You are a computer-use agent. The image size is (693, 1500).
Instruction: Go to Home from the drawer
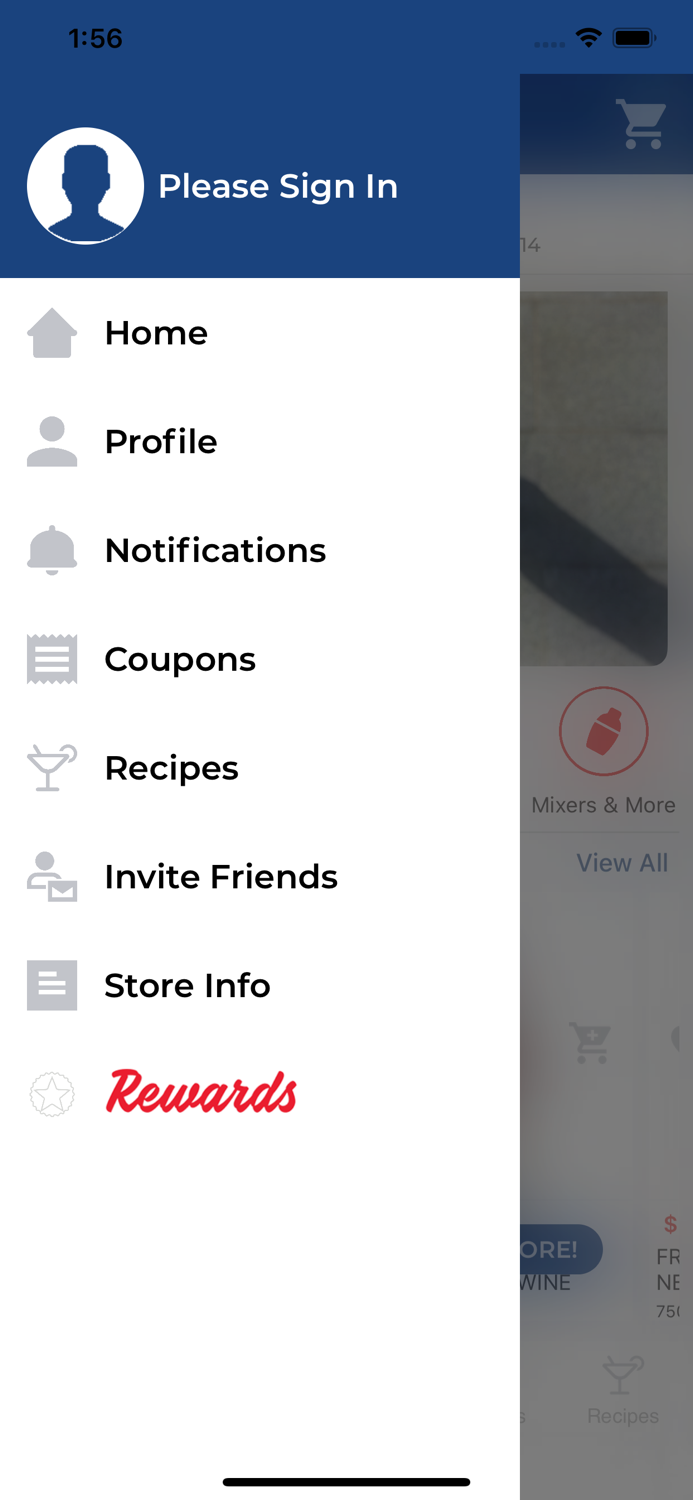pos(156,333)
